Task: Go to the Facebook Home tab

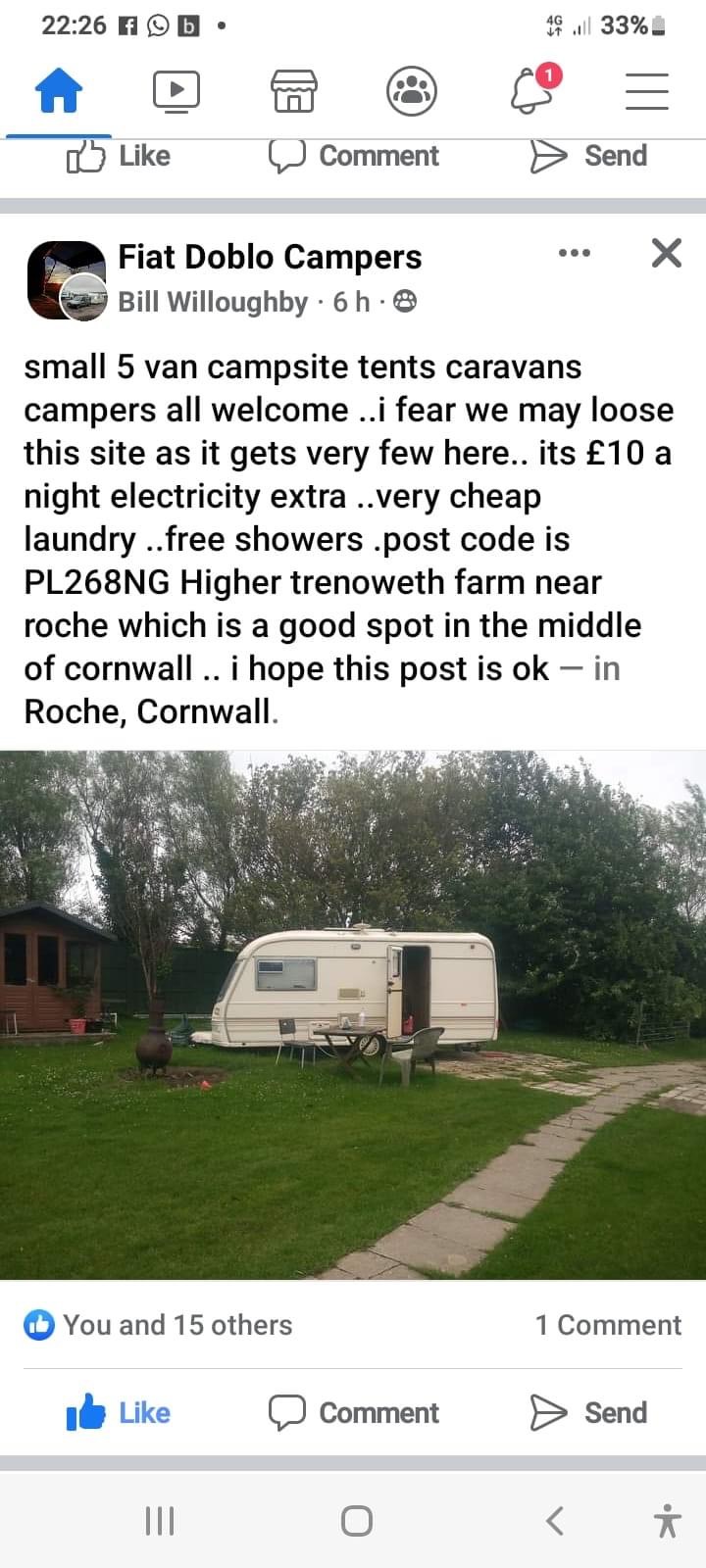Action: [59, 92]
